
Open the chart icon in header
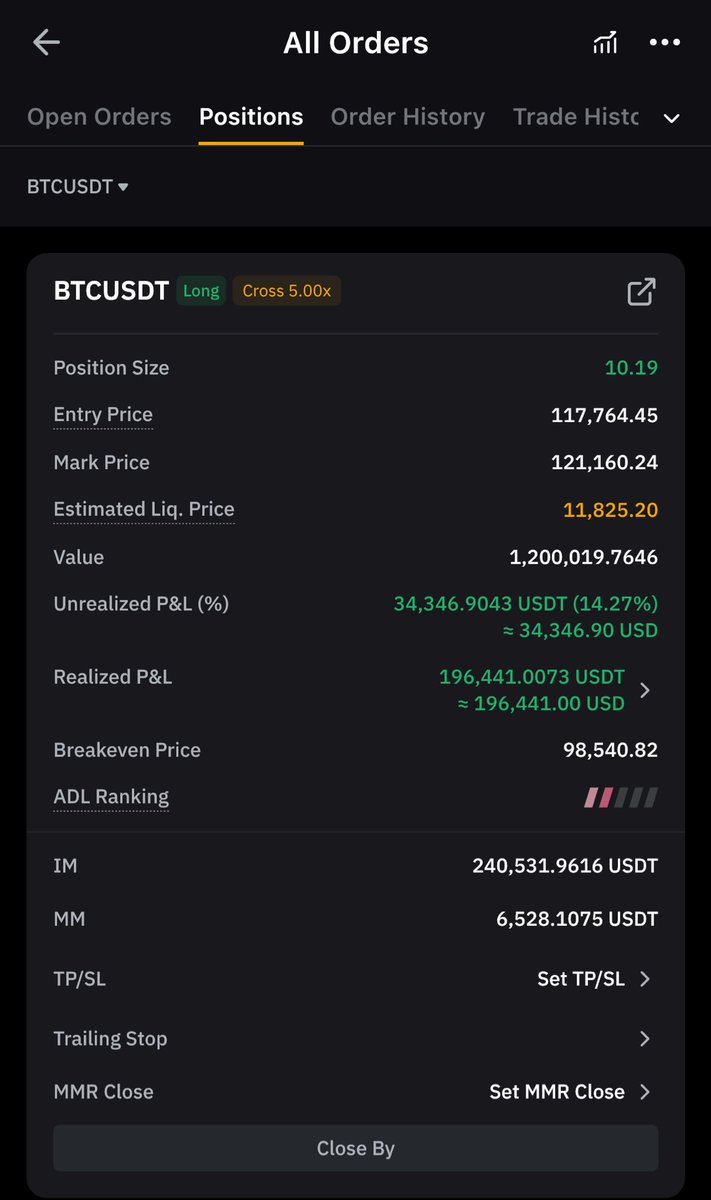(604, 42)
